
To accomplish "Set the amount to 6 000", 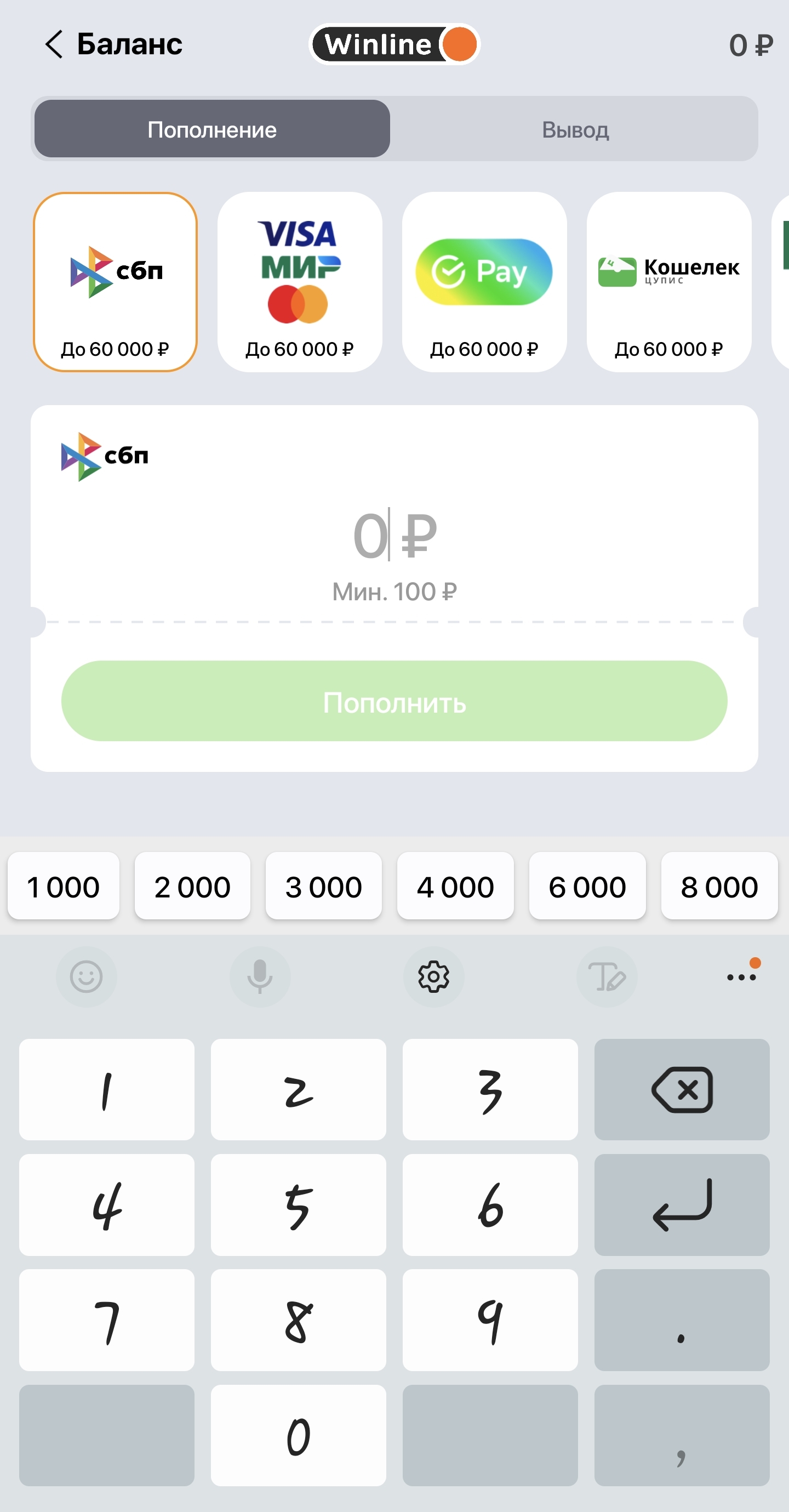I will (587, 886).
